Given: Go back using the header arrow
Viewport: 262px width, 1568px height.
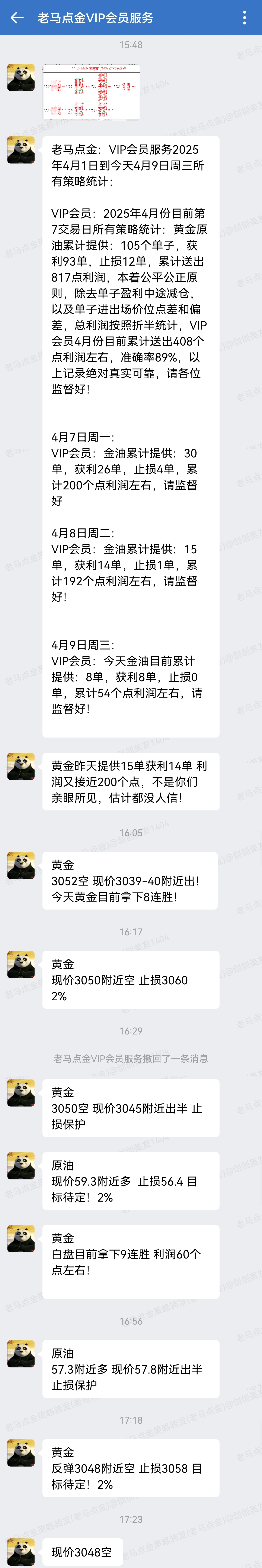Looking at the screenshot, I should click(x=17, y=18).
